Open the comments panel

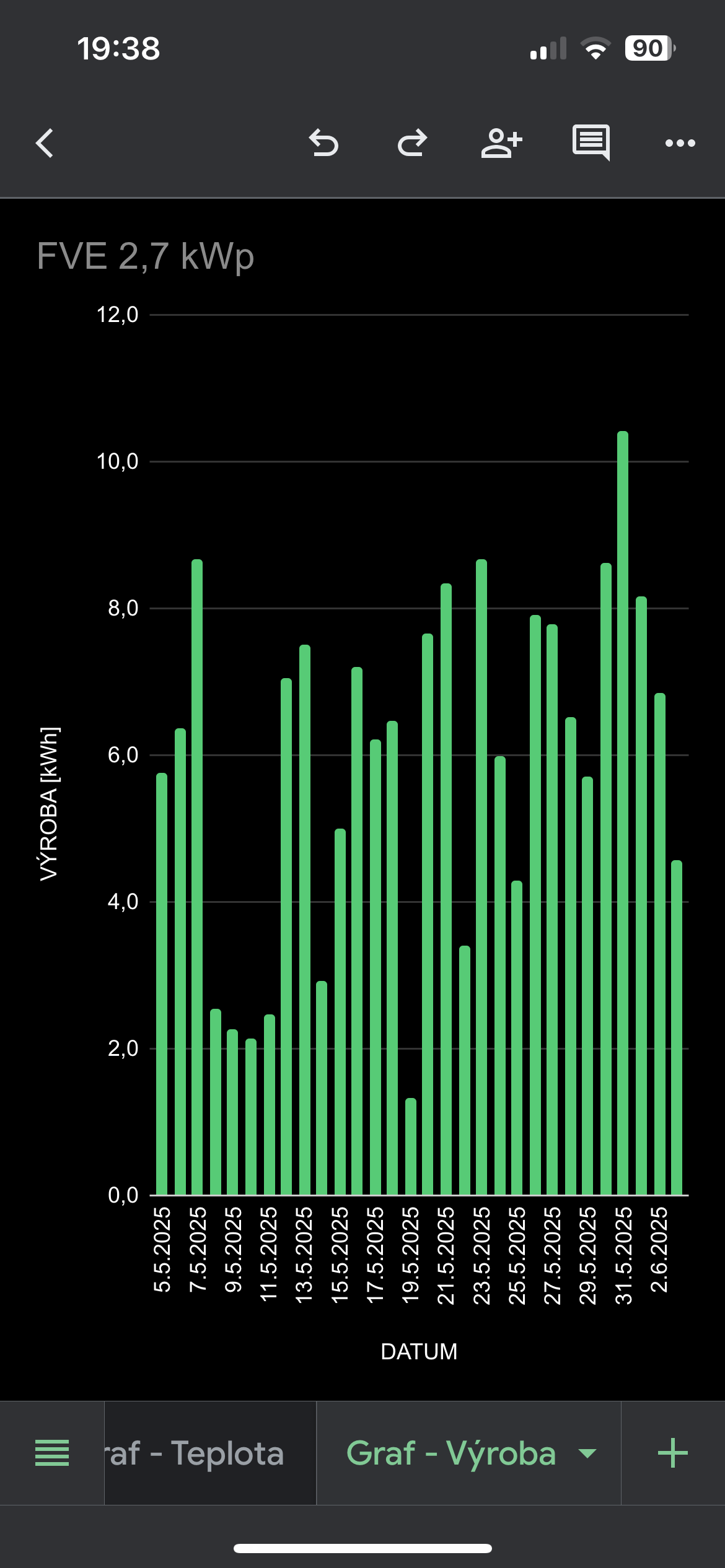(x=591, y=142)
